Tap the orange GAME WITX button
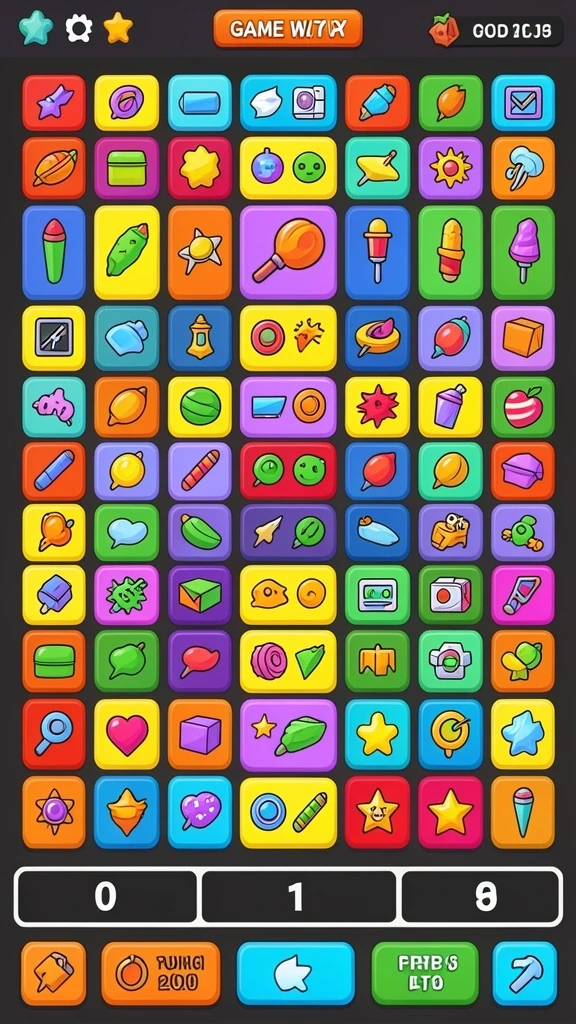 [x=288, y=29]
